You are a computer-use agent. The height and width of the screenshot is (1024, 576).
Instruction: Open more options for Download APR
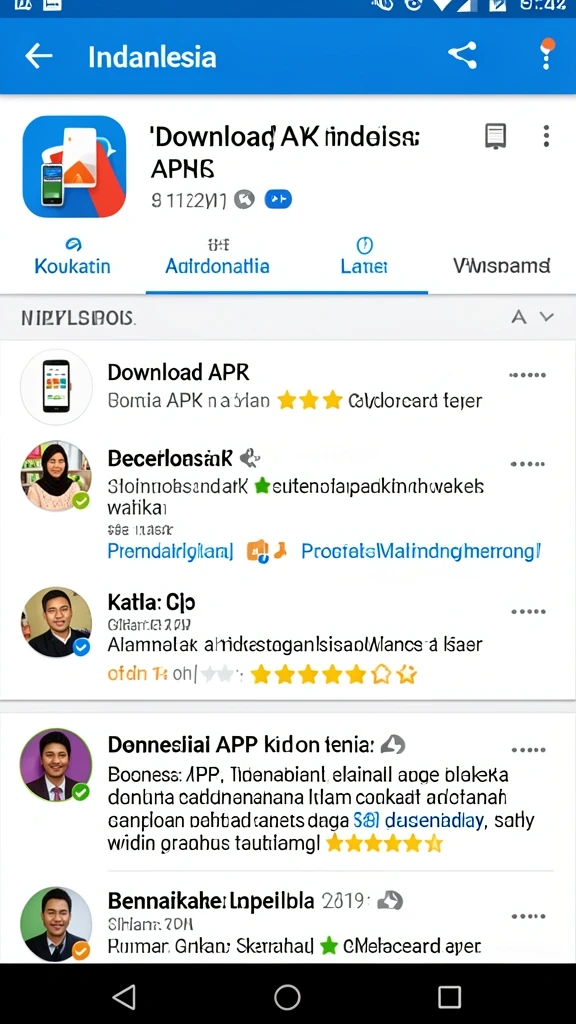click(527, 376)
